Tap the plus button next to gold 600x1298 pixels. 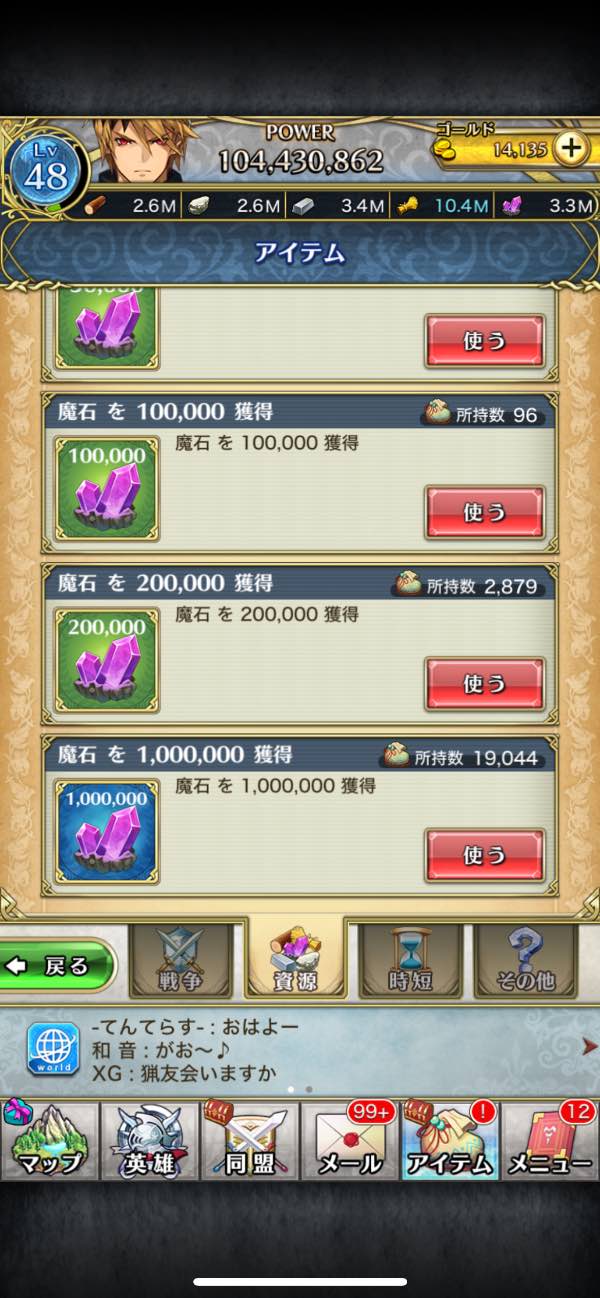point(570,149)
